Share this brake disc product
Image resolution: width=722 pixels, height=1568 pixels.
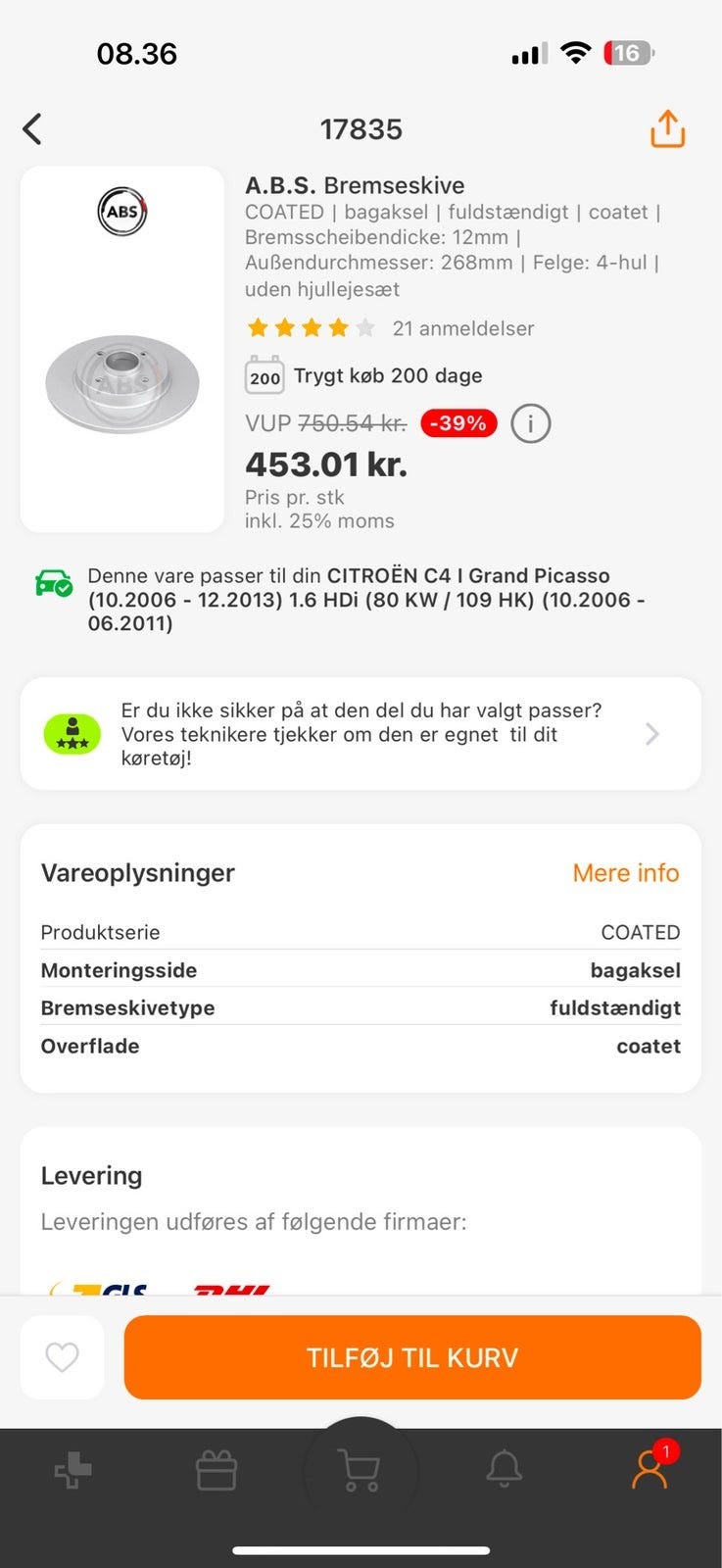(667, 128)
